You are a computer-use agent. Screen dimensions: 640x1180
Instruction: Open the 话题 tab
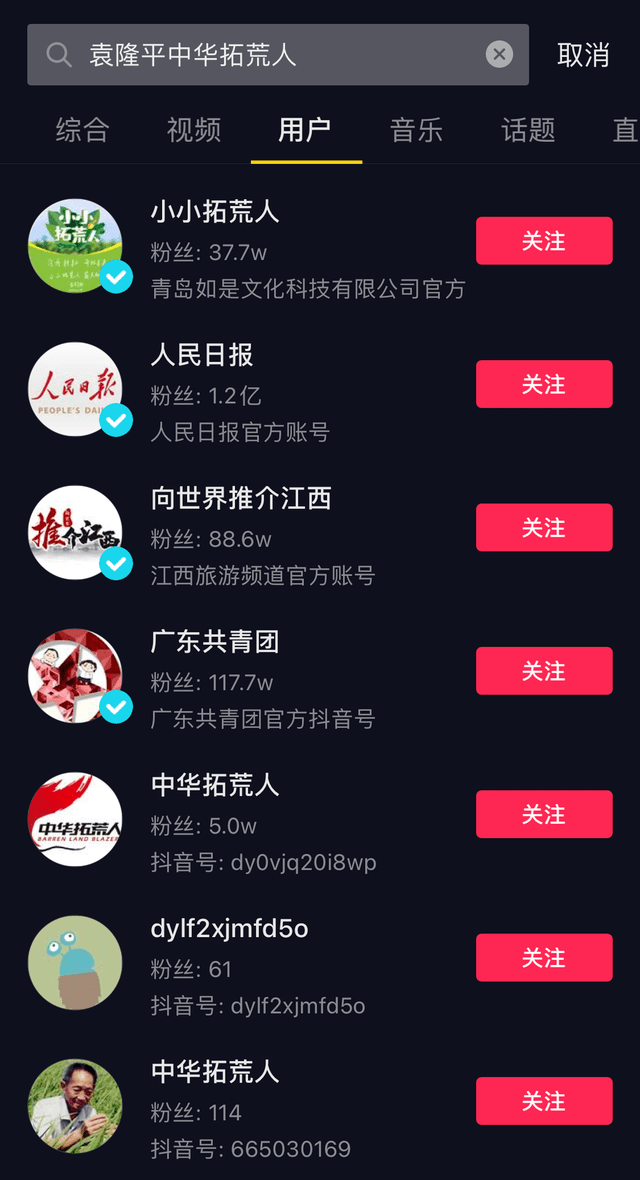pyautogui.click(x=528, y=130)
